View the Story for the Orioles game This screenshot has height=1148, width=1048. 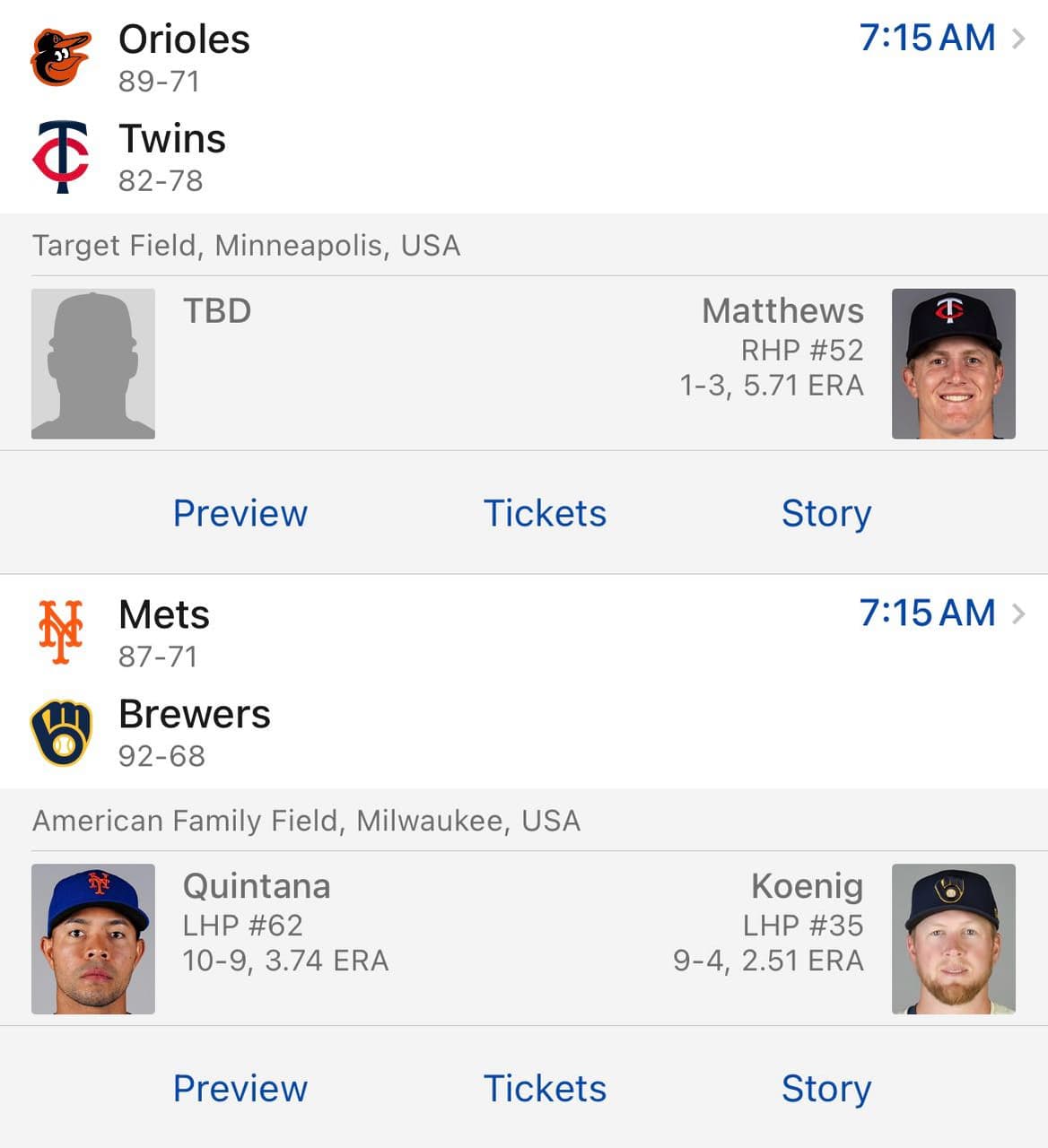[x=826, y=513]
